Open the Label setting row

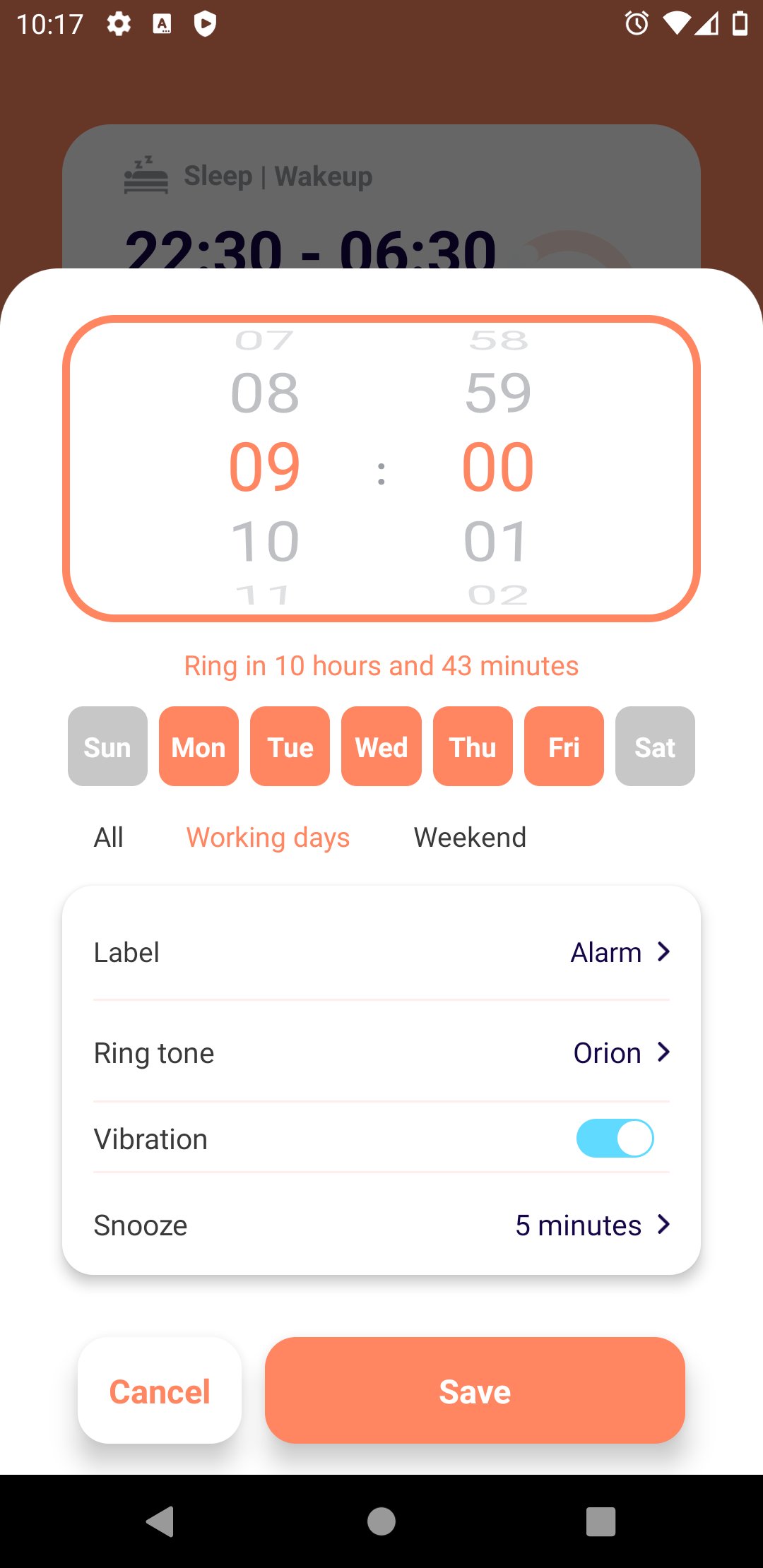[381, 952]
